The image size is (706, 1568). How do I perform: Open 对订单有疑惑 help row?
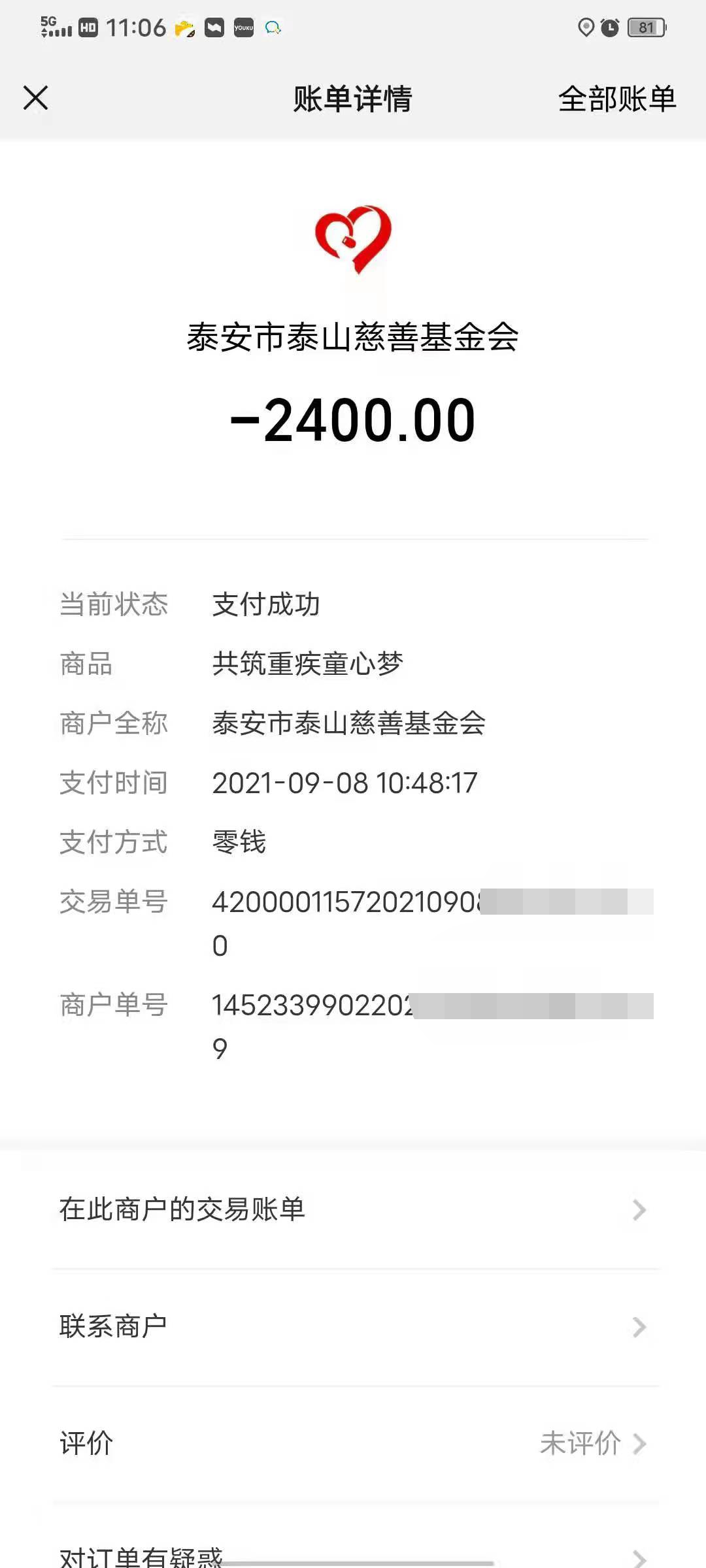click(x=353, y=1555)
